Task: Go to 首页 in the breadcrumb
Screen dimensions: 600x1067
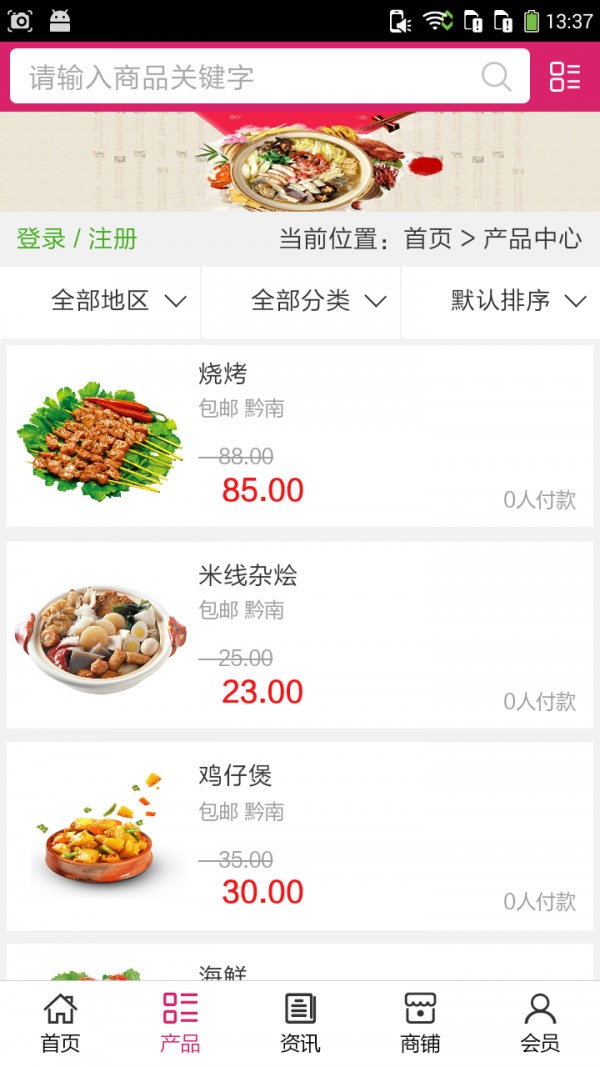Action: (428, 239)
